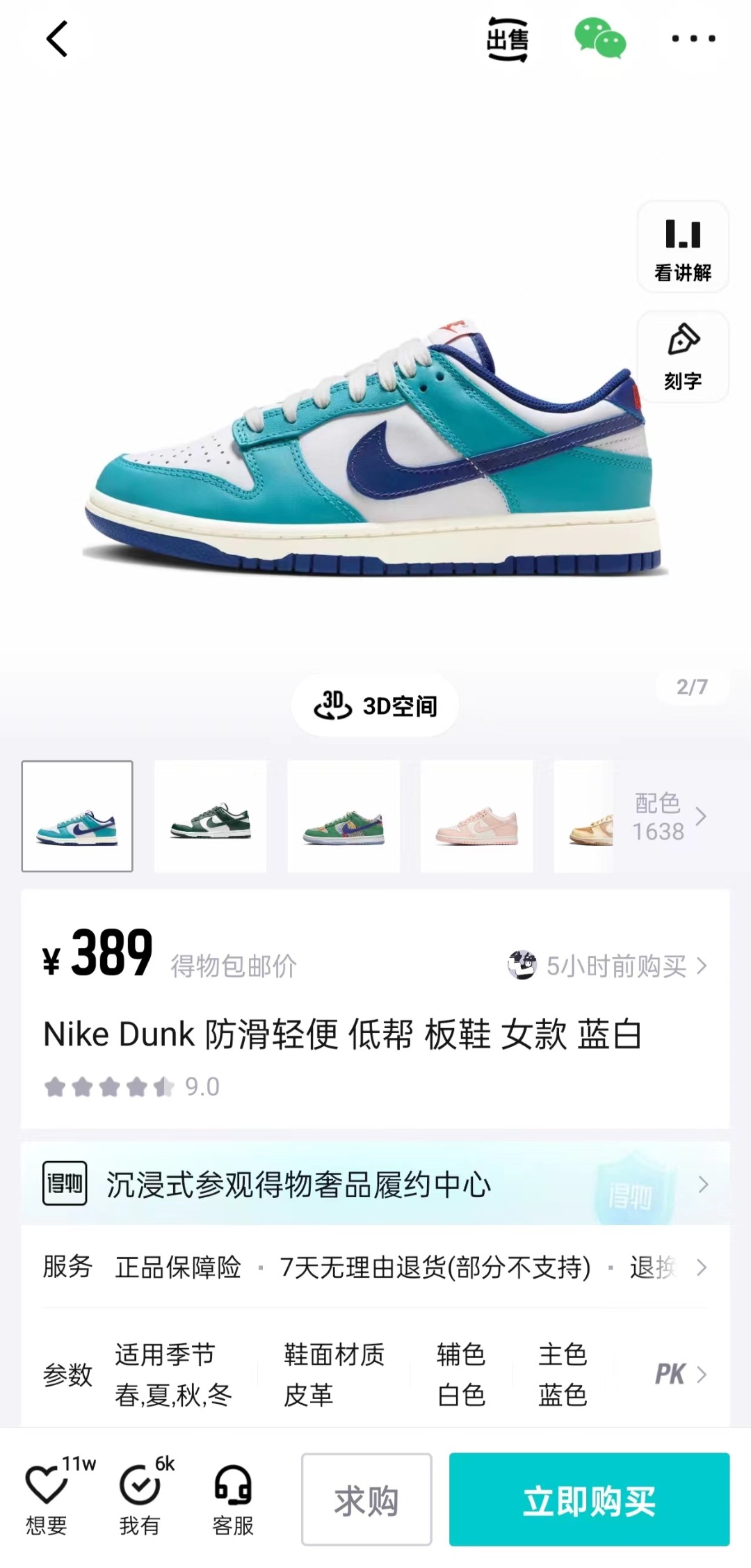Share via the WeChat icon
This screenshot has height=1568, width=751.
600,38
